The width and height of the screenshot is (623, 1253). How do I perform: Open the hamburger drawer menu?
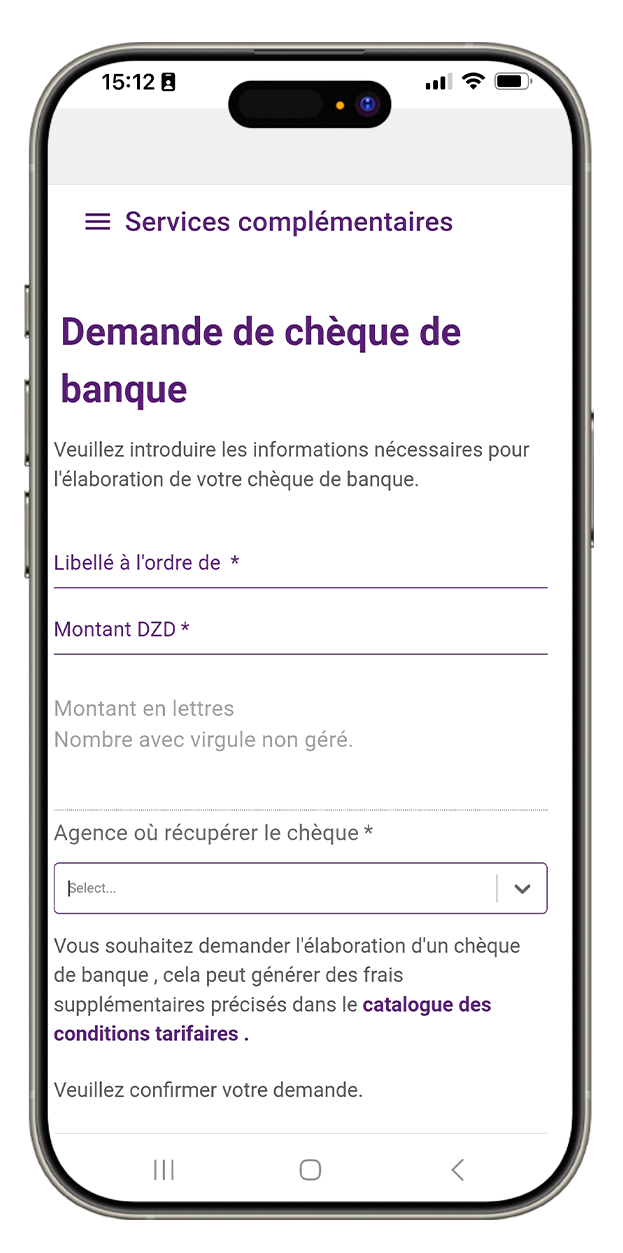click(97, 222)
